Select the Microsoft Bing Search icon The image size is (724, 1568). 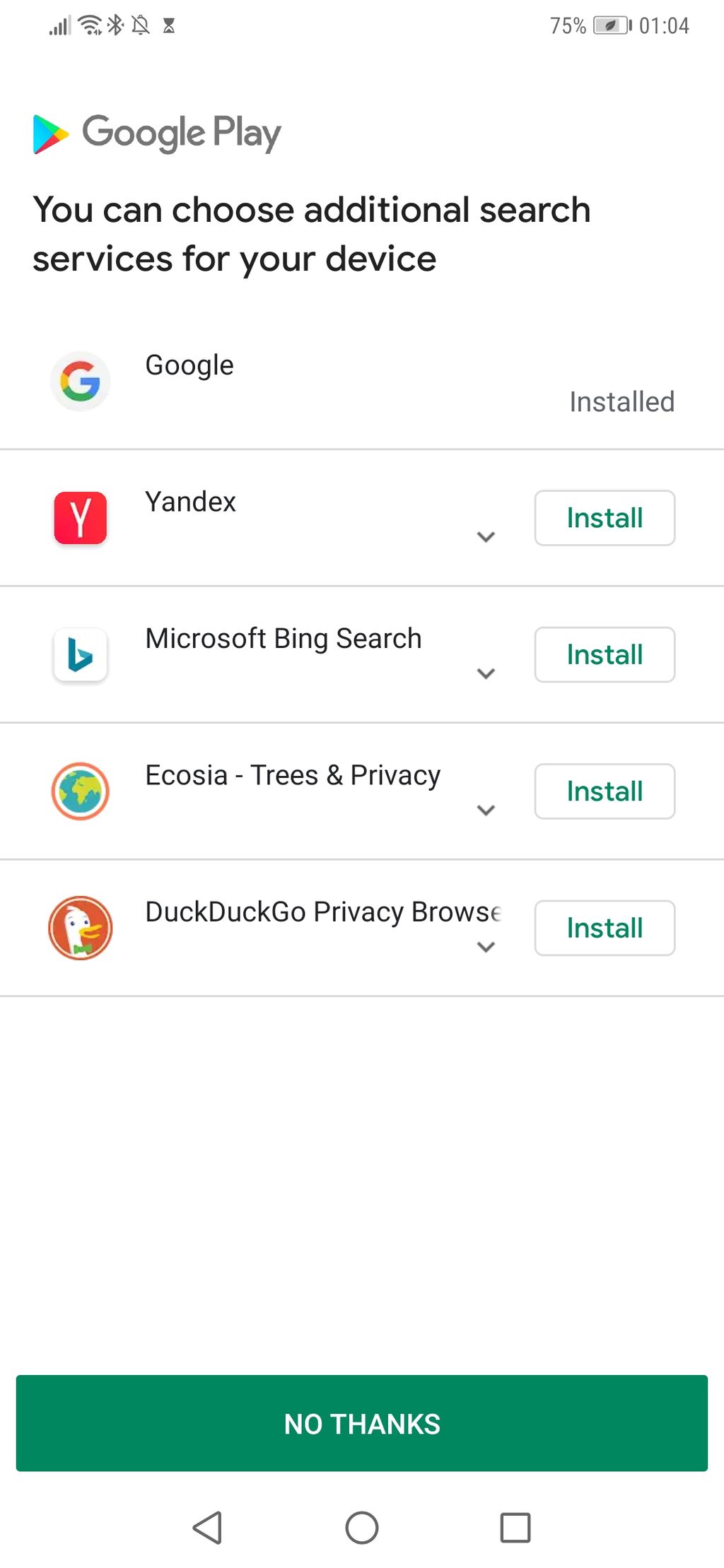coord(80,654)
